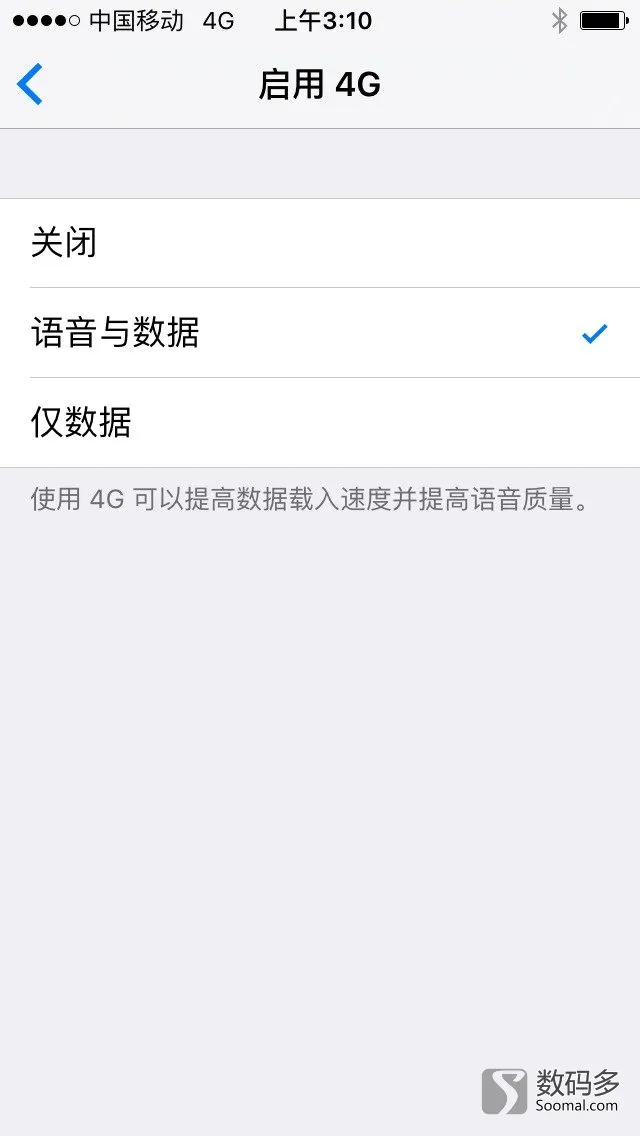
Task: Select the 关闭 option
Action: tap(320, 243)
